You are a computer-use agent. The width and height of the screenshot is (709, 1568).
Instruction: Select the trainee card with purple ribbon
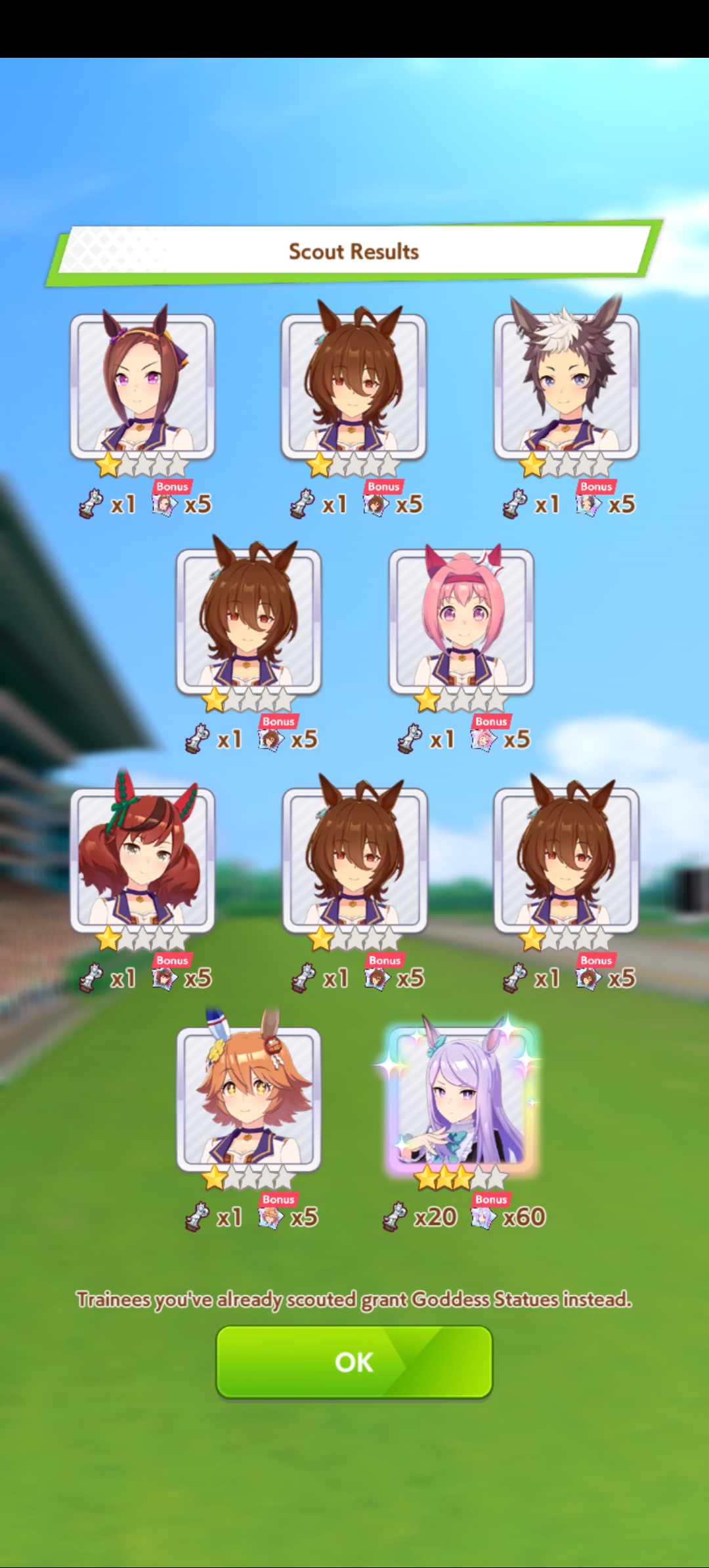(x=142, y=386)
